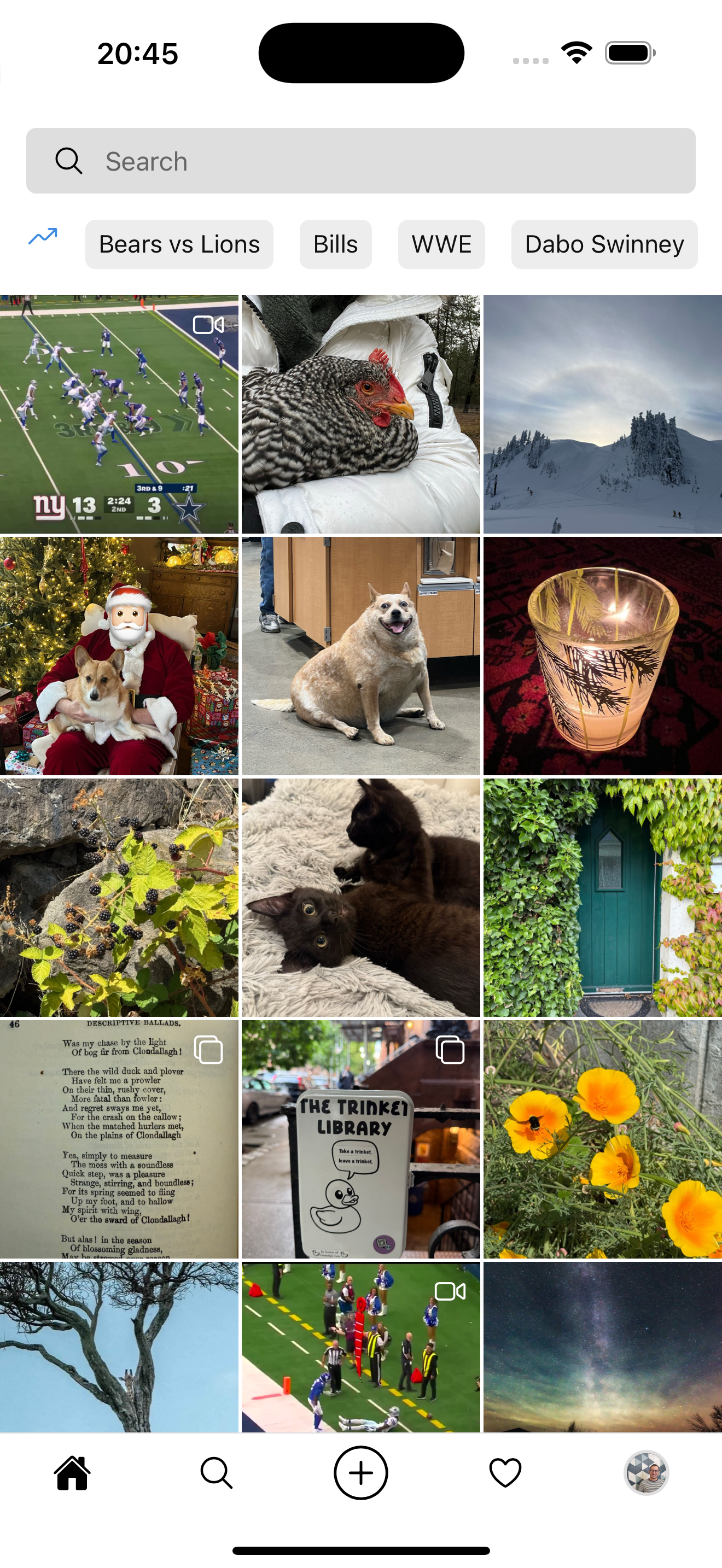
Task: Select the Search magnifier in the bottom bar
Action: pos(217,1473)
